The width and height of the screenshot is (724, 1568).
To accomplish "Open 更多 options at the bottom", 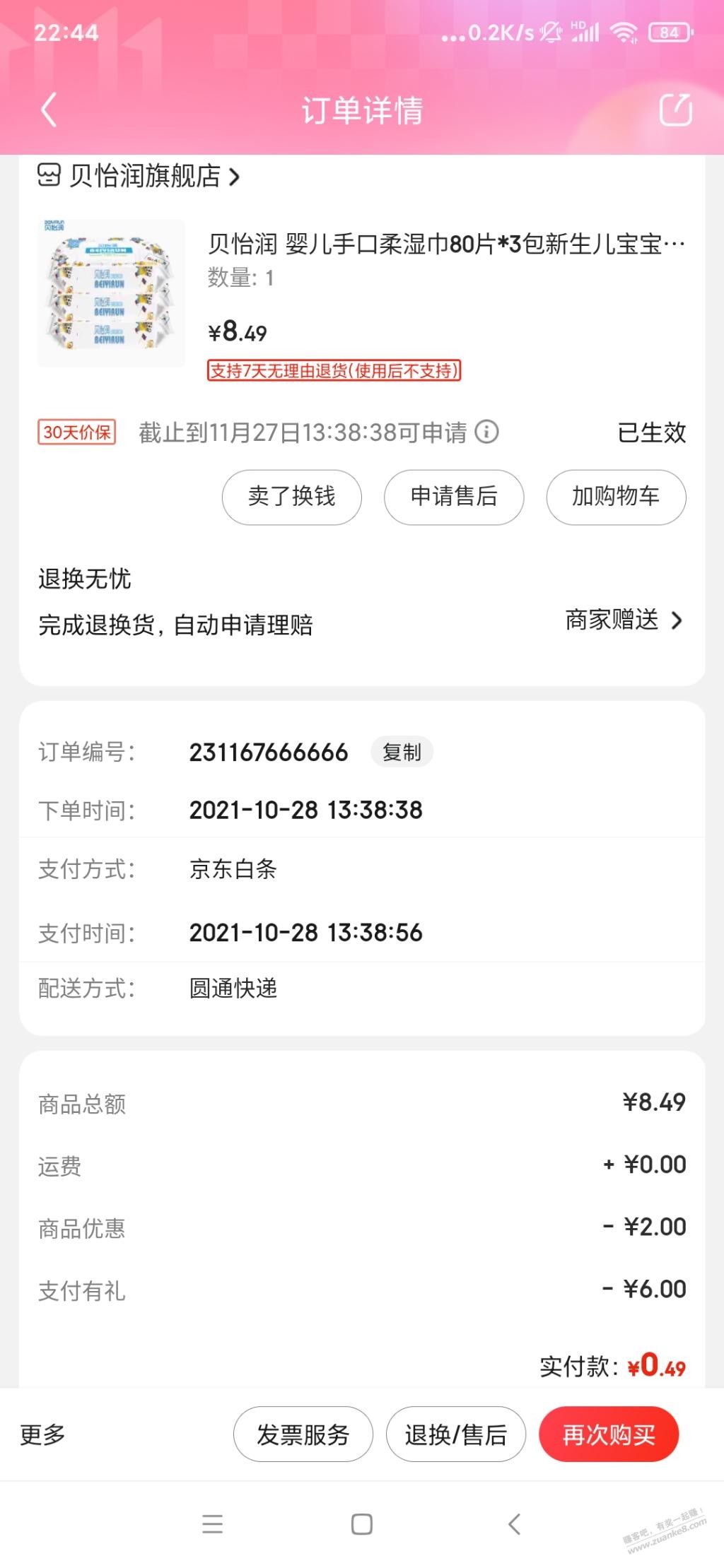I will [42, 1434].
